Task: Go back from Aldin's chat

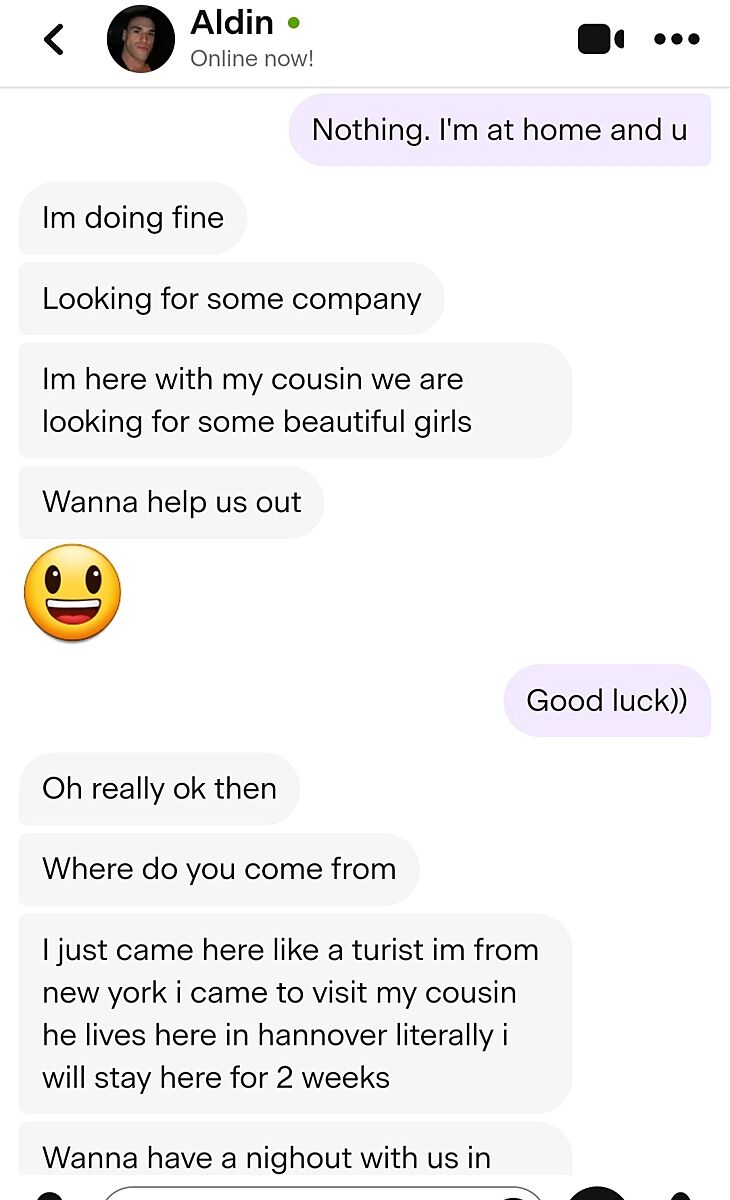Action: (54, 40)
